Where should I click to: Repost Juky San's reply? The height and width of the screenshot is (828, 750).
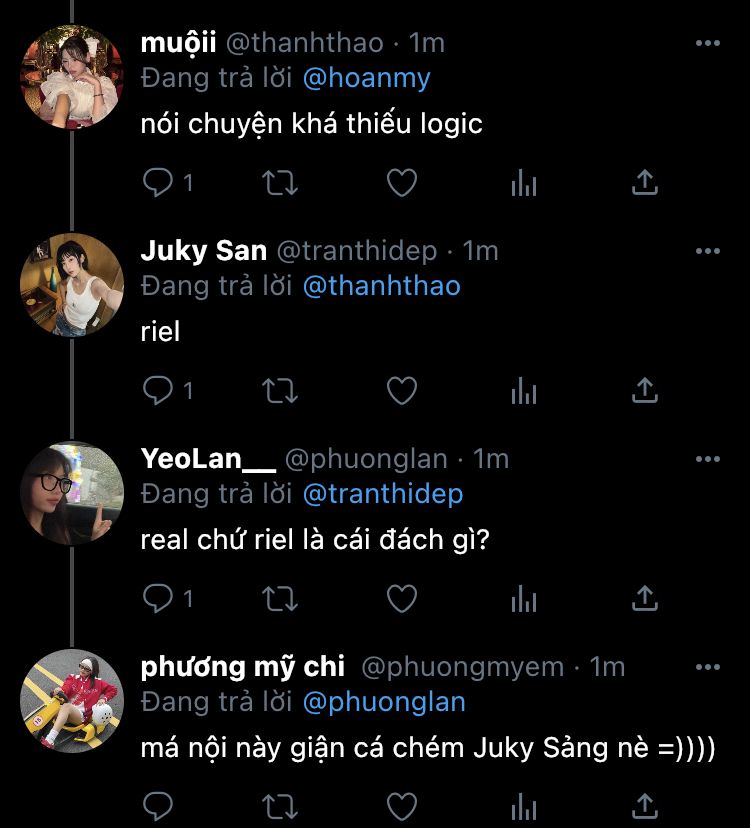pyautogui.click(x=280, y=390)
